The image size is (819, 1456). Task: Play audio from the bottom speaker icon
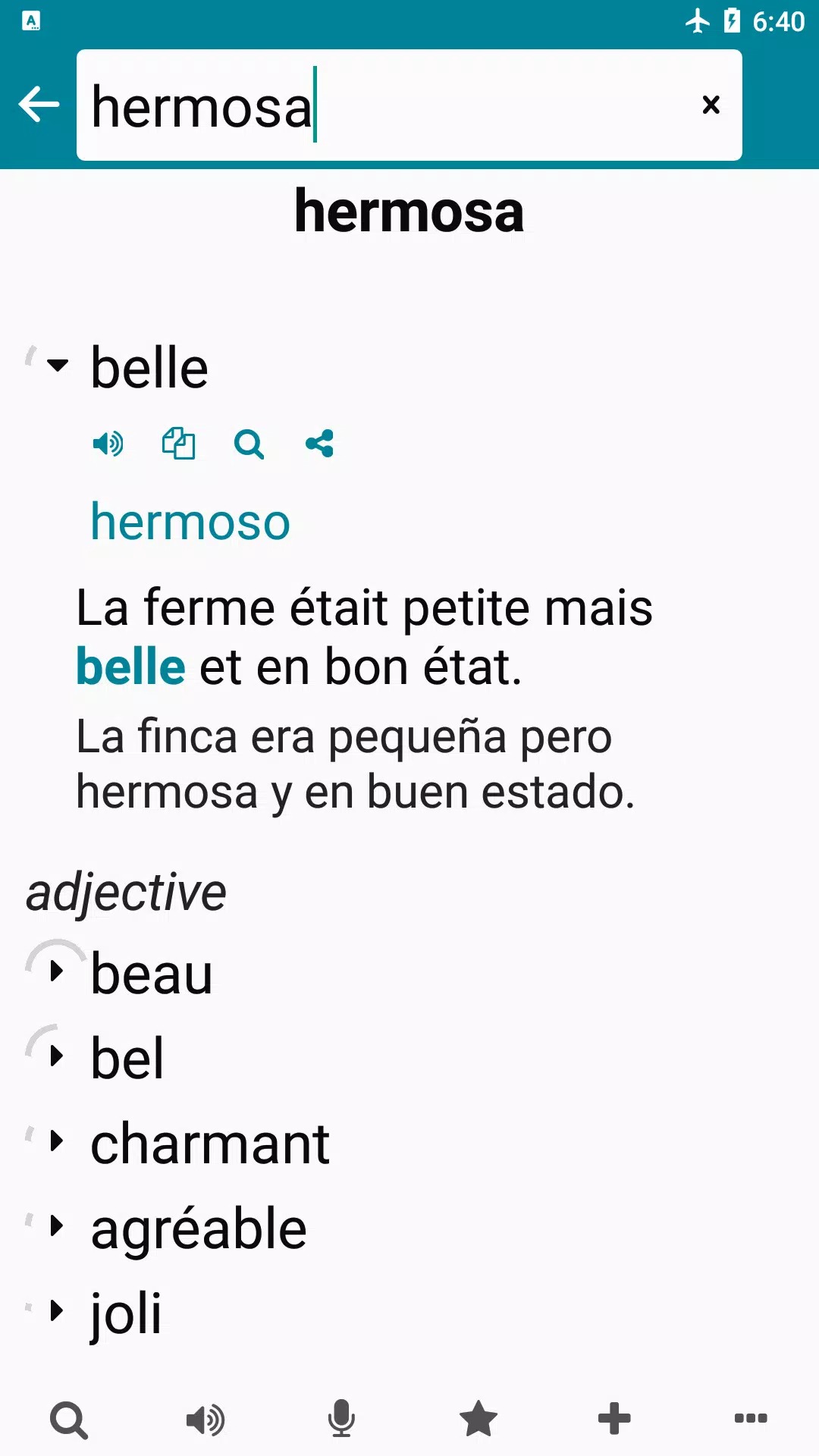click(206, 1420)
